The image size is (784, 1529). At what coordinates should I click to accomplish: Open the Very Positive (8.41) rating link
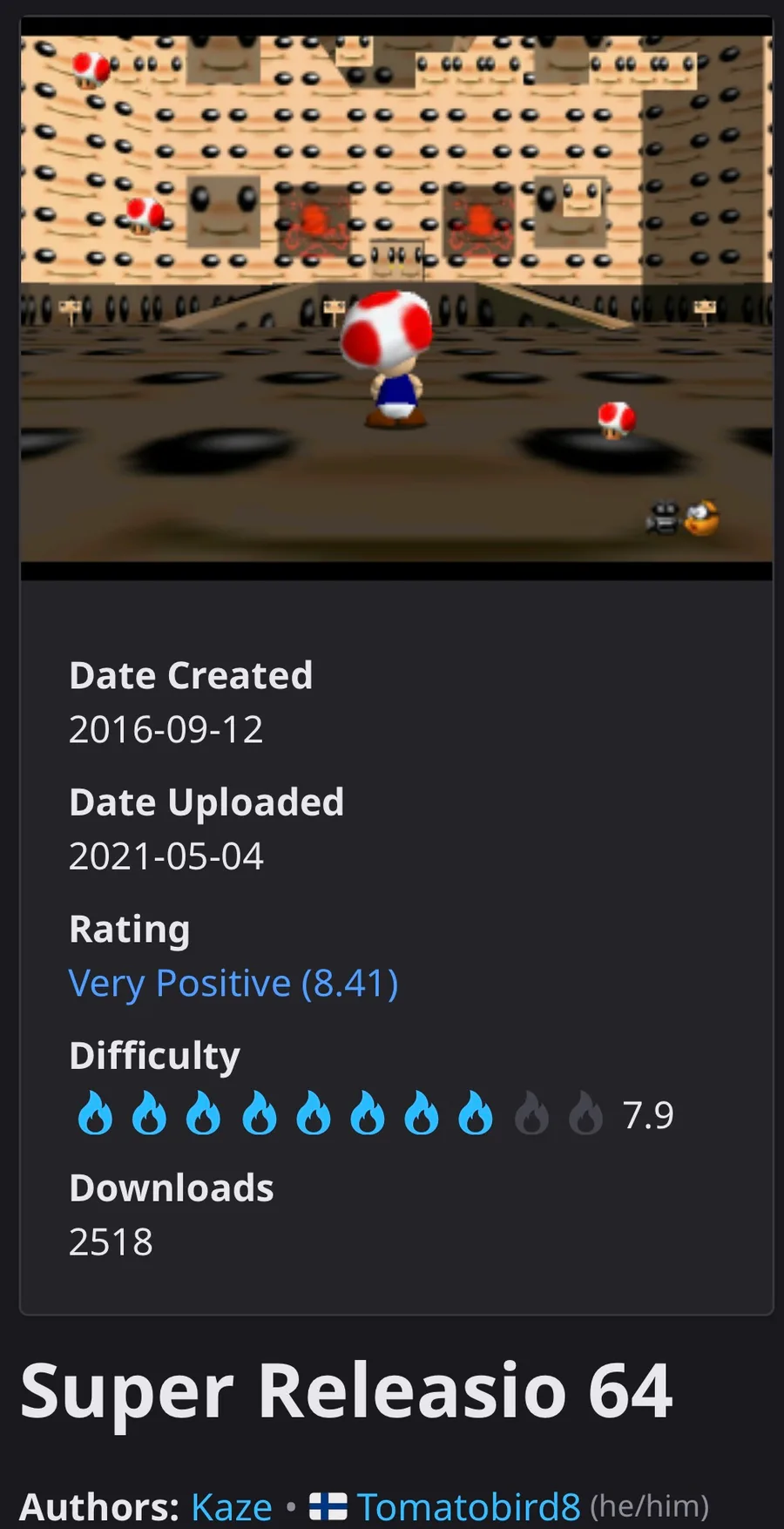point(233,984)
